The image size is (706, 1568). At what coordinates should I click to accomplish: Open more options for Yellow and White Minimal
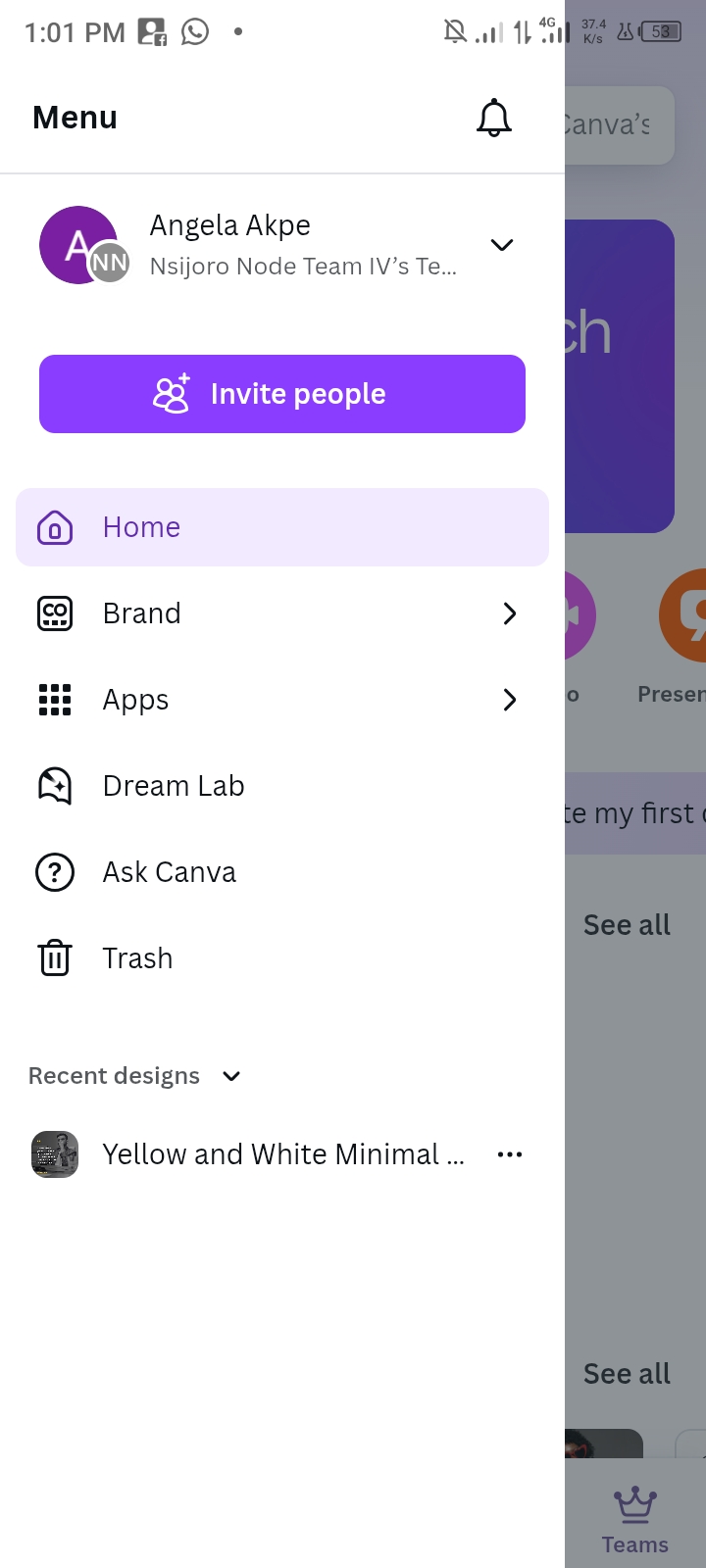point(510,1154)
